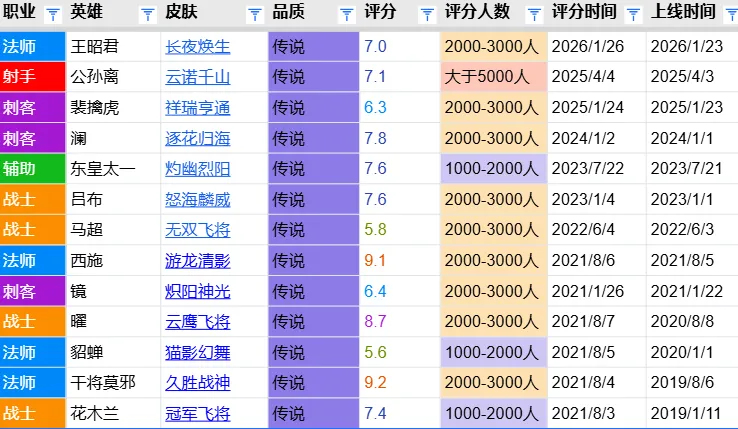
Task: Follow the 灼幽烈阳 link
Action: (x=198, y=169)
